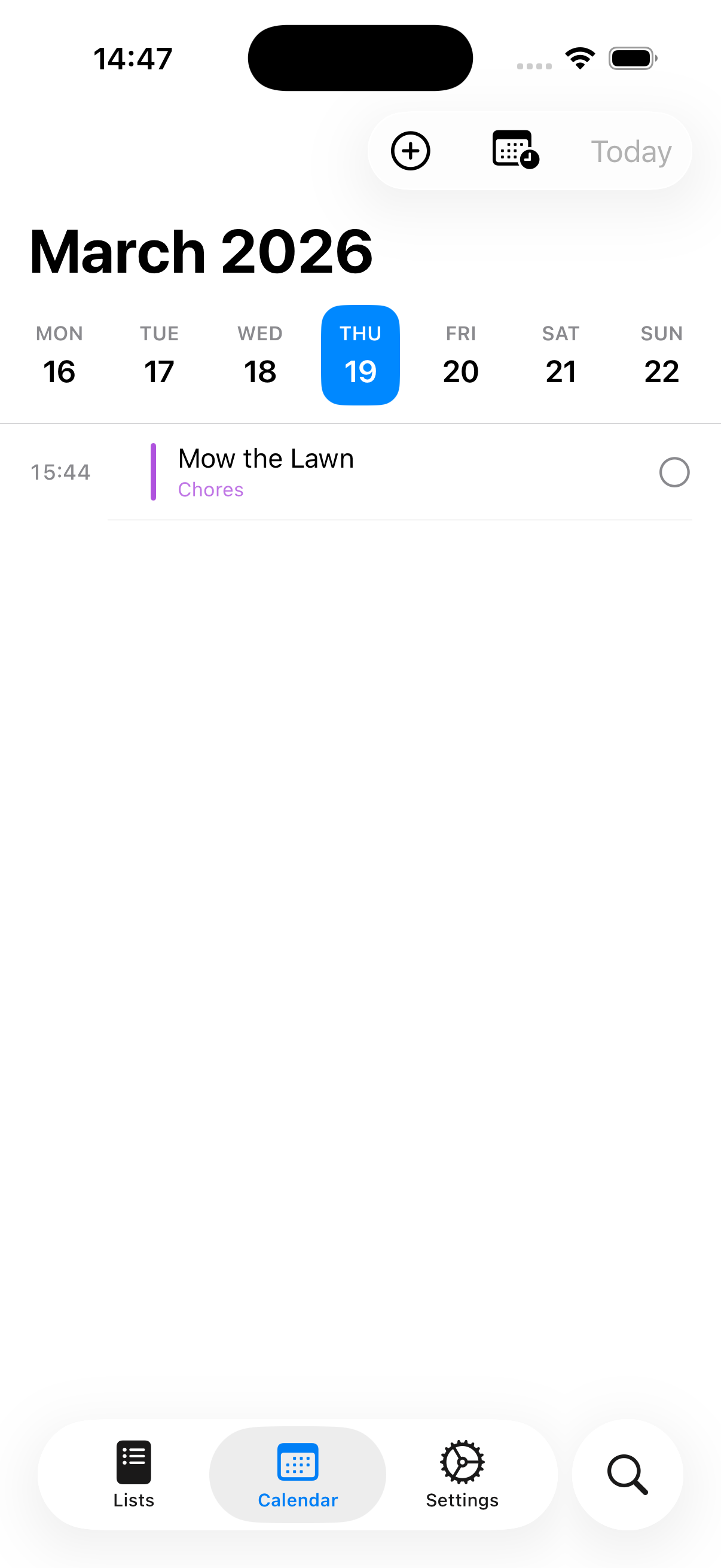Screen dimensions: 721x1568
Task: Select Thursday 19 in the week strip
Action: (x=360, y=356)
